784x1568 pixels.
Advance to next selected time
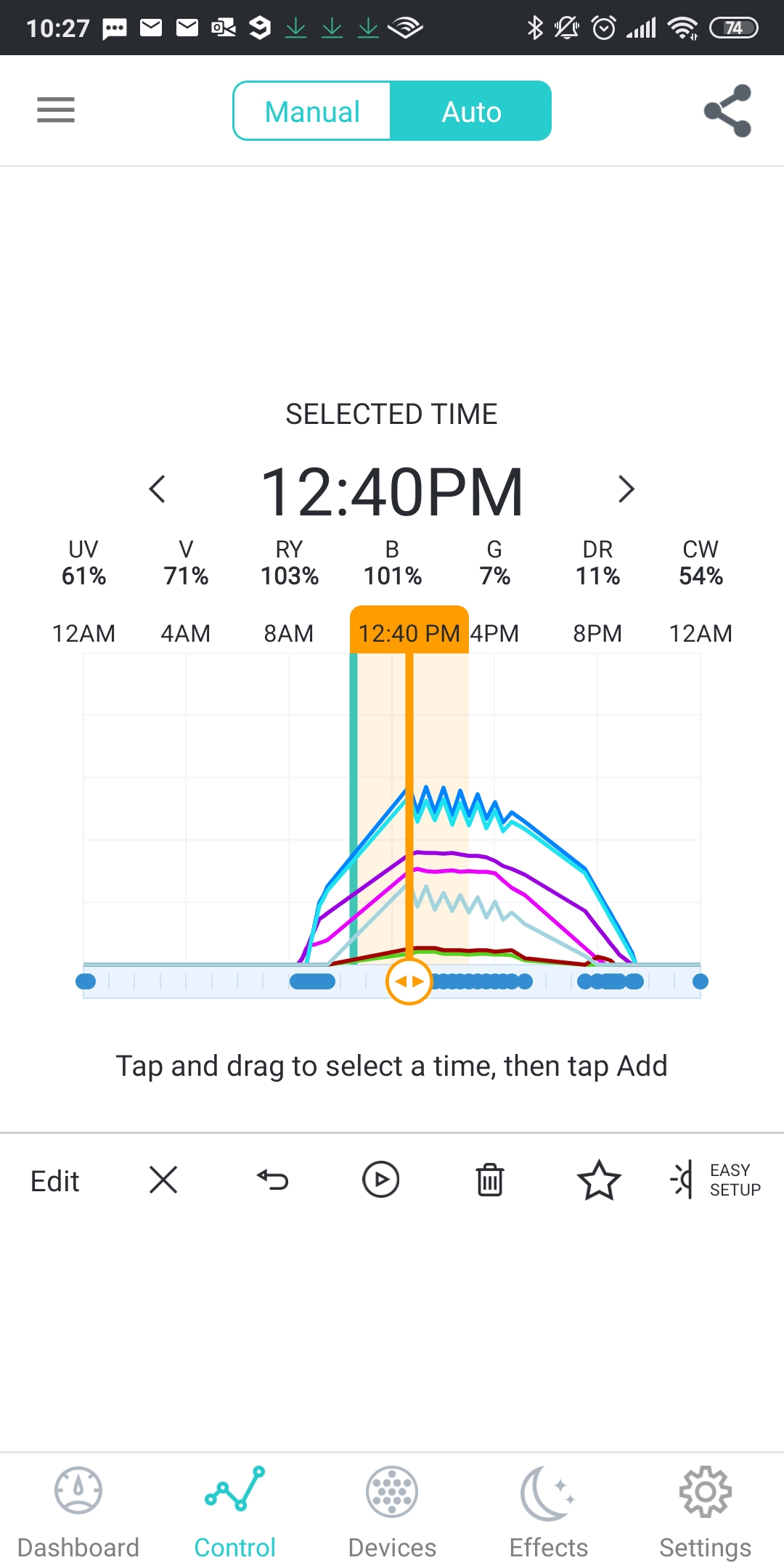point(626,489)
